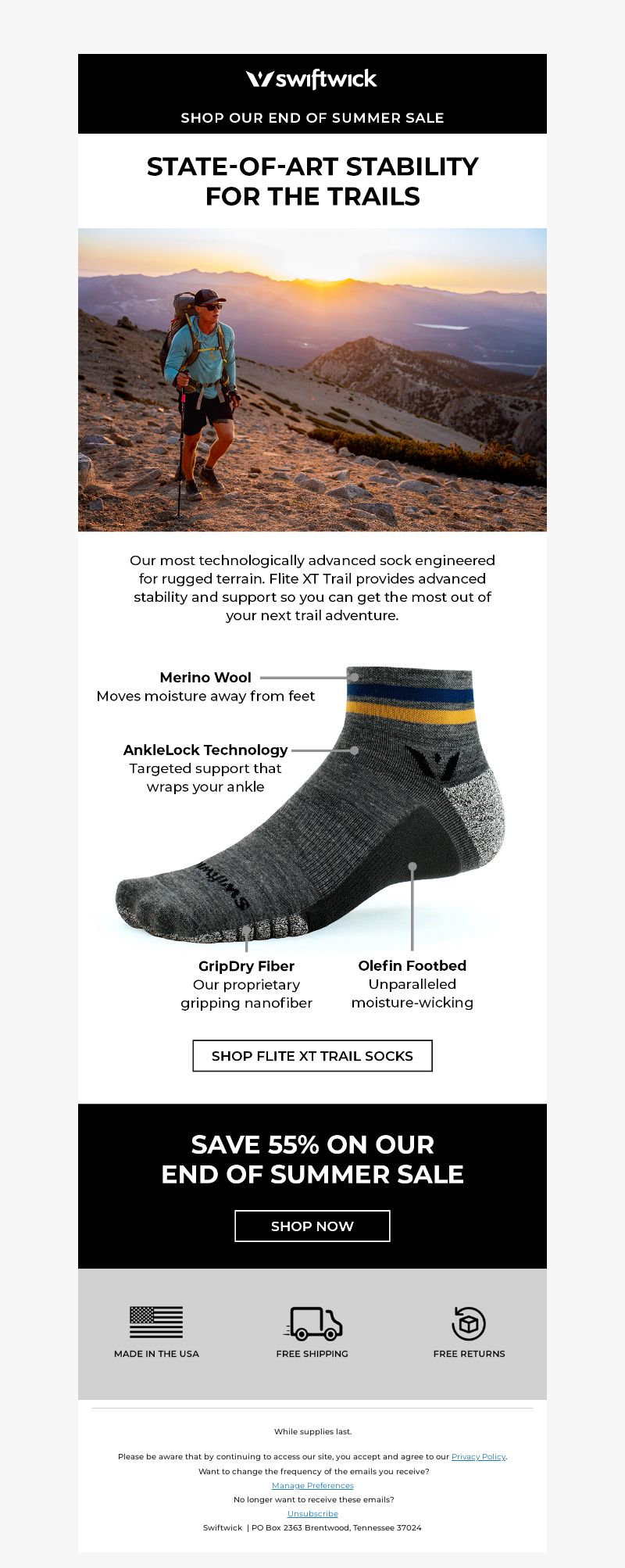The width and height of the screenshot is (625, 1568).
Task: Open the Shop Our End of Summer Sale banner link
Action: click(x=312, y=118)
